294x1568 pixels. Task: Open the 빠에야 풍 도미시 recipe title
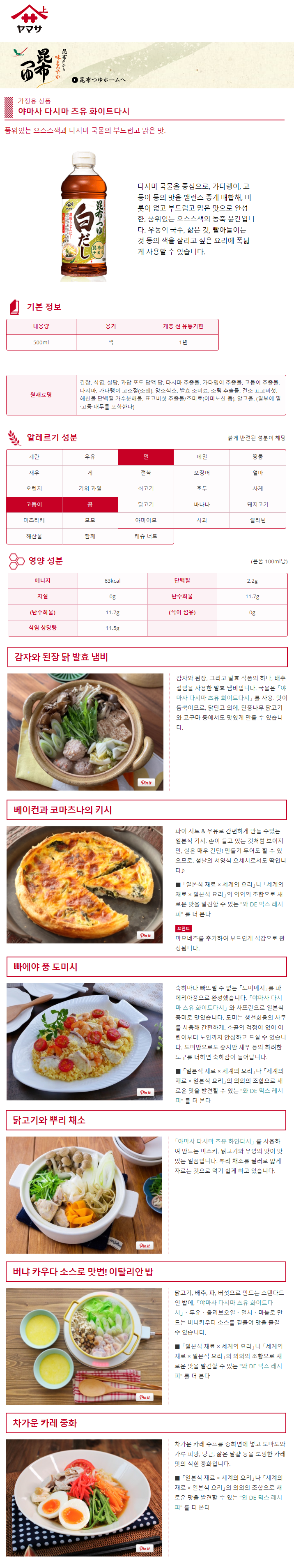point(46,966)
